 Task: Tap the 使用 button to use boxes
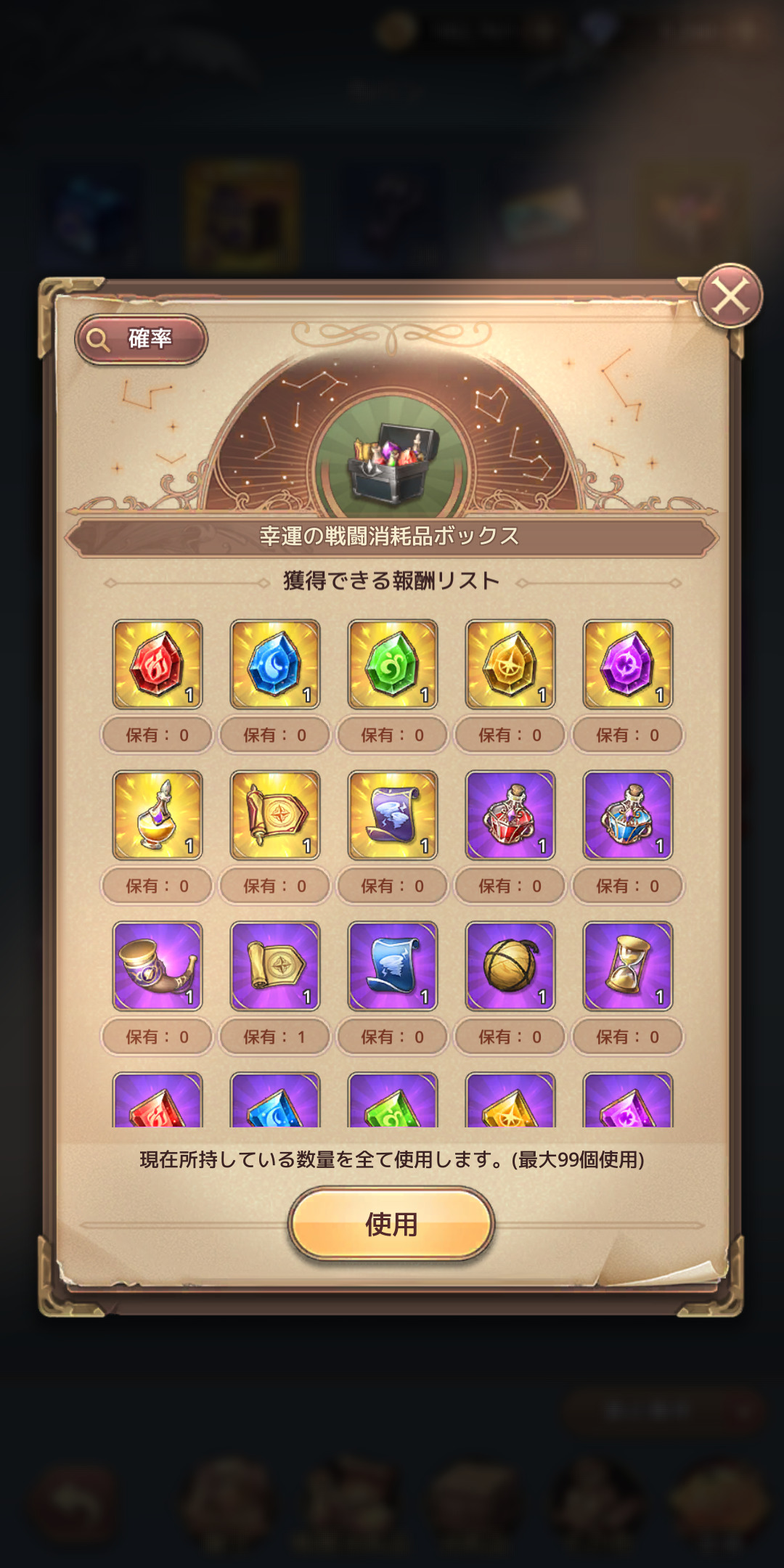pyautogui.click(x=391, y=1225)
